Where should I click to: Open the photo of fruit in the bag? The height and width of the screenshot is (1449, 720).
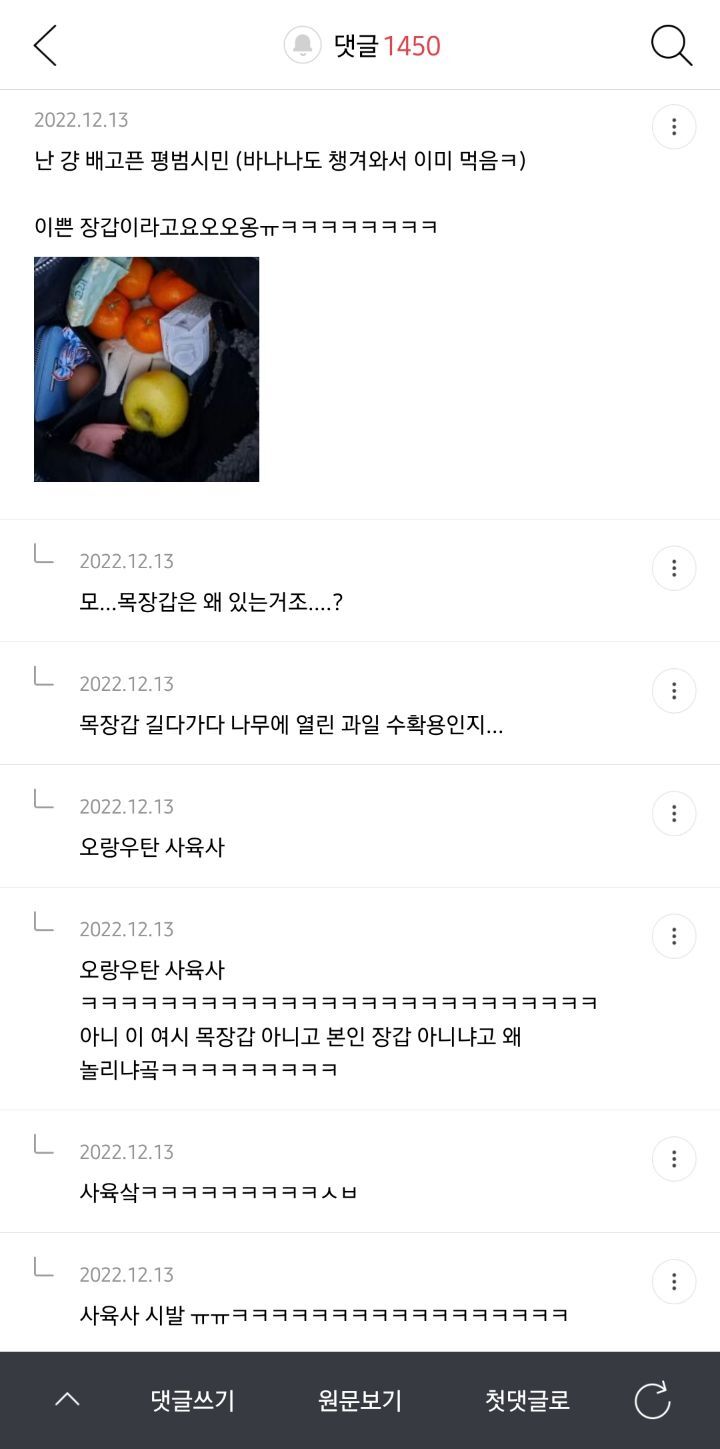pos(146,369)
